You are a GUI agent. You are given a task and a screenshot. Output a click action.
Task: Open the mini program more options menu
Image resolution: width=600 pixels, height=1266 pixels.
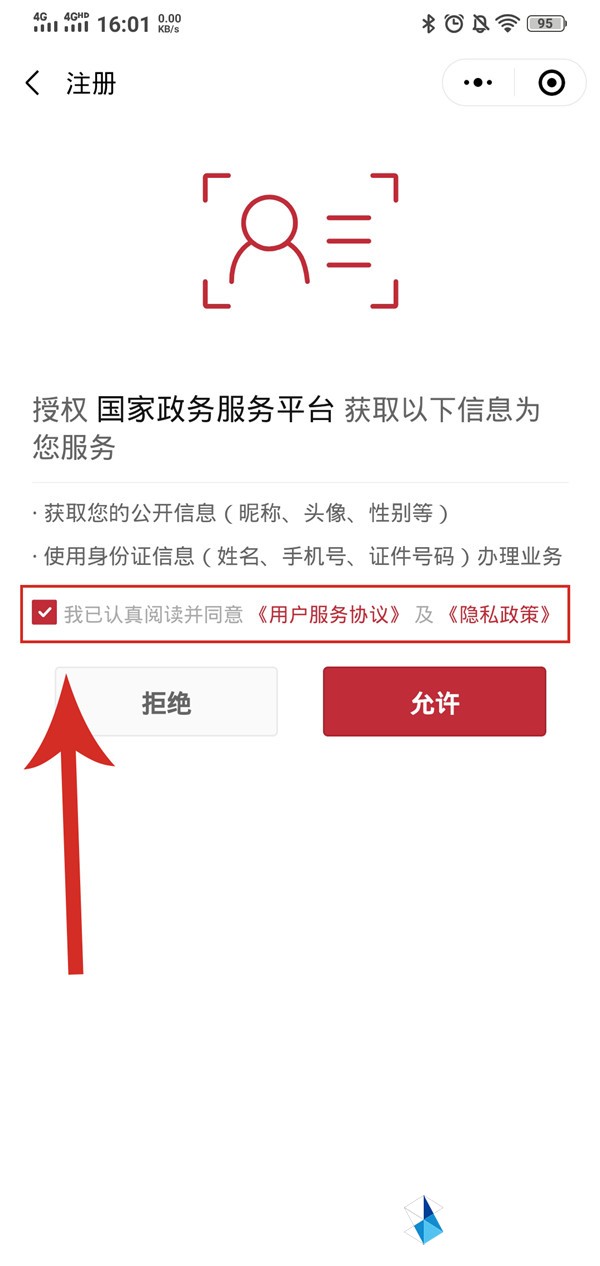point(479,83)
